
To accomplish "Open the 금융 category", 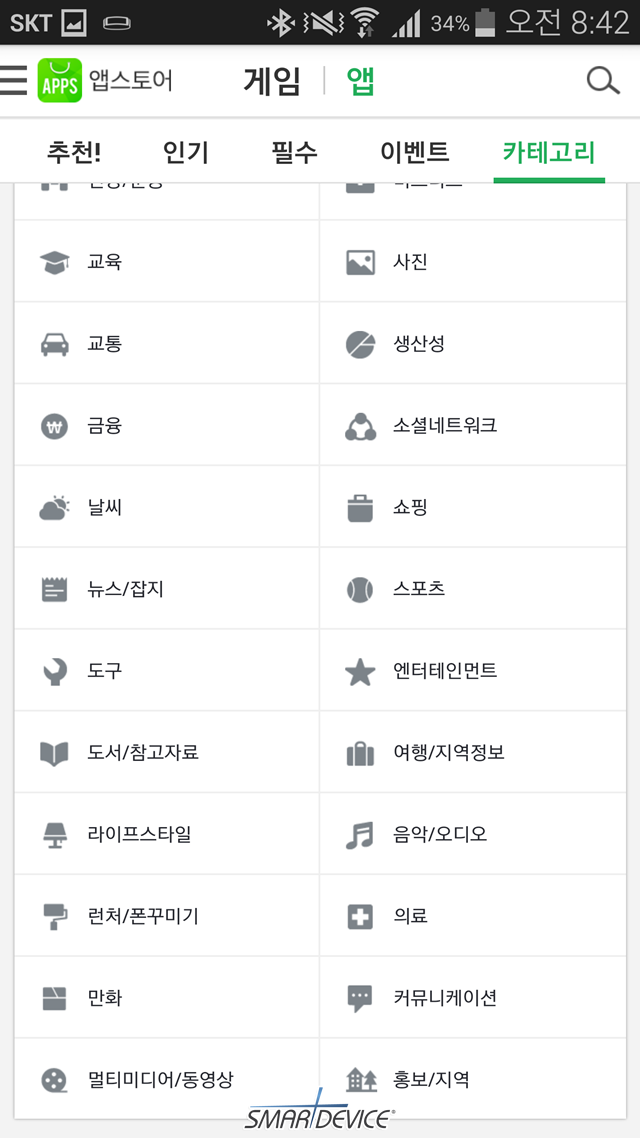I will click(167, 425).
